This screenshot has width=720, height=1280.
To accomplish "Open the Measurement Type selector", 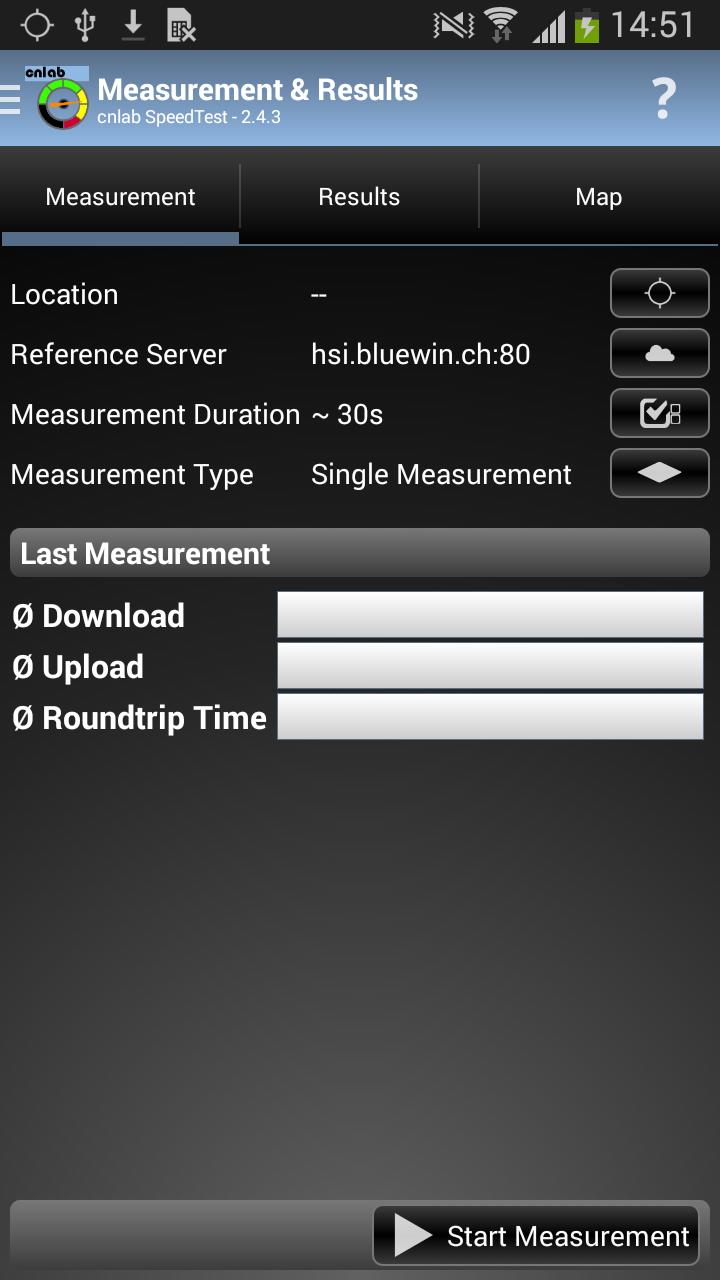I will (x=659, y=473).
